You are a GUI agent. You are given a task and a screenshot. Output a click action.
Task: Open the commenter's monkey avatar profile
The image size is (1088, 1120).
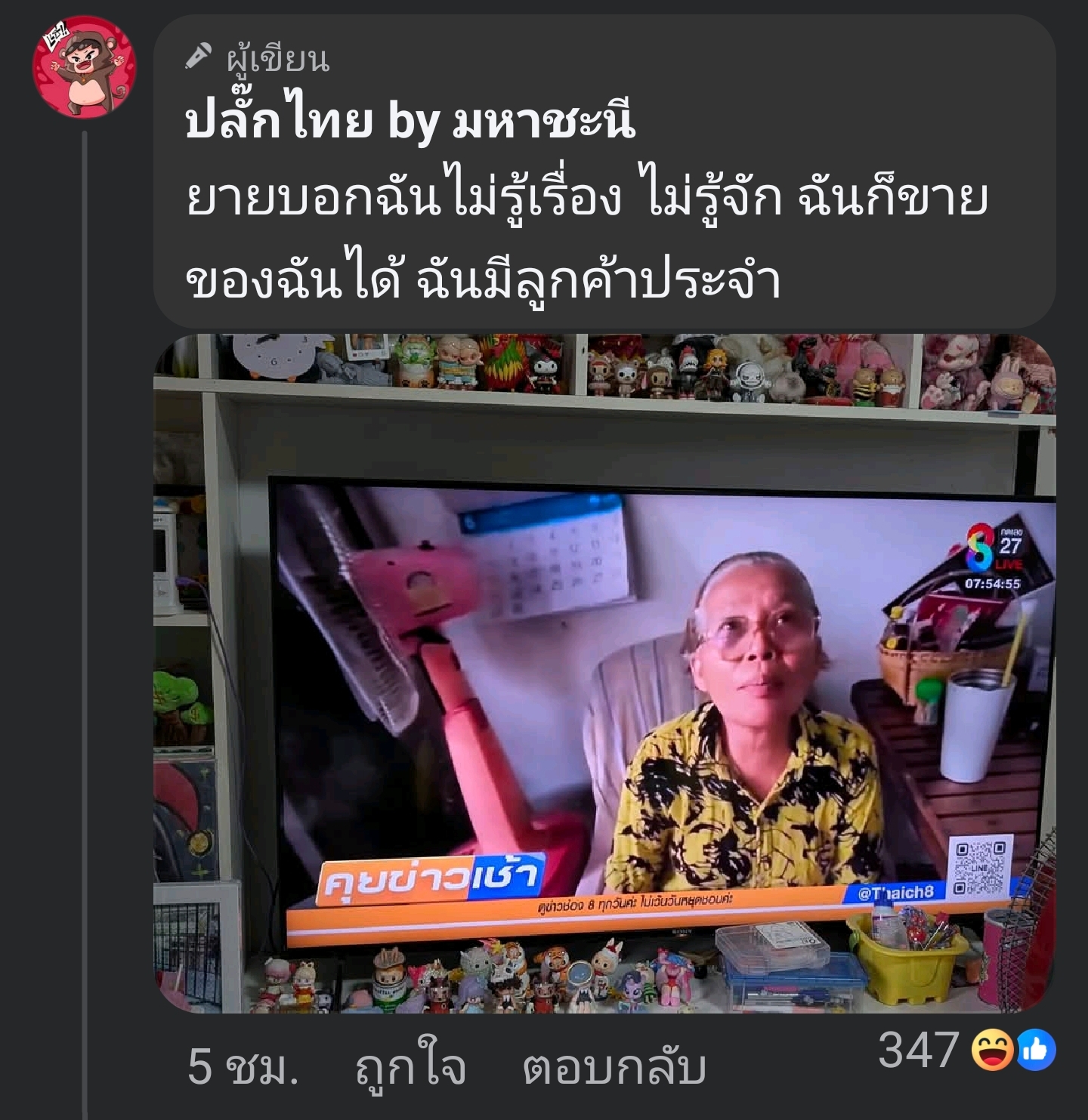(84, 66)
